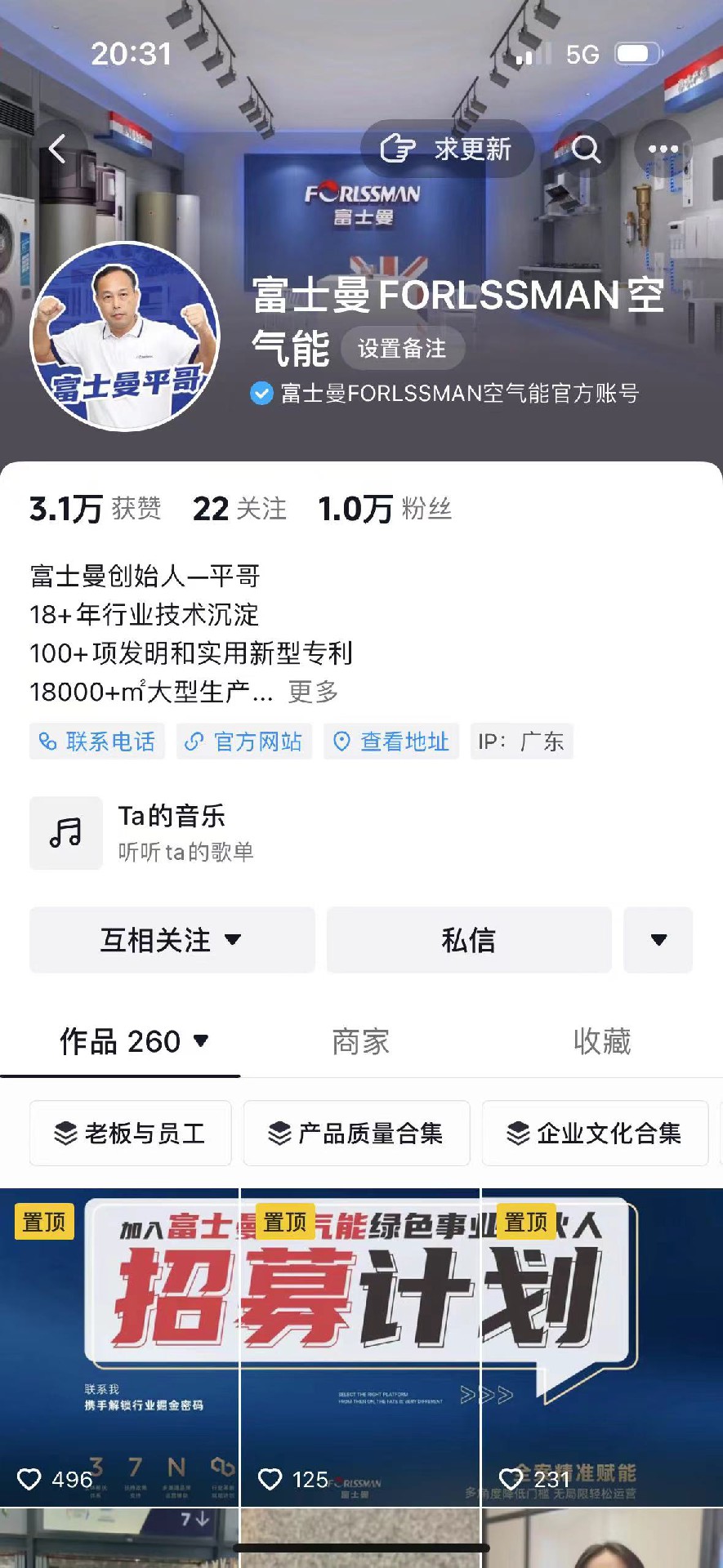Open 查看地址 to view the address
This screenshot has height=1568, width=723.
coord(391,742)
